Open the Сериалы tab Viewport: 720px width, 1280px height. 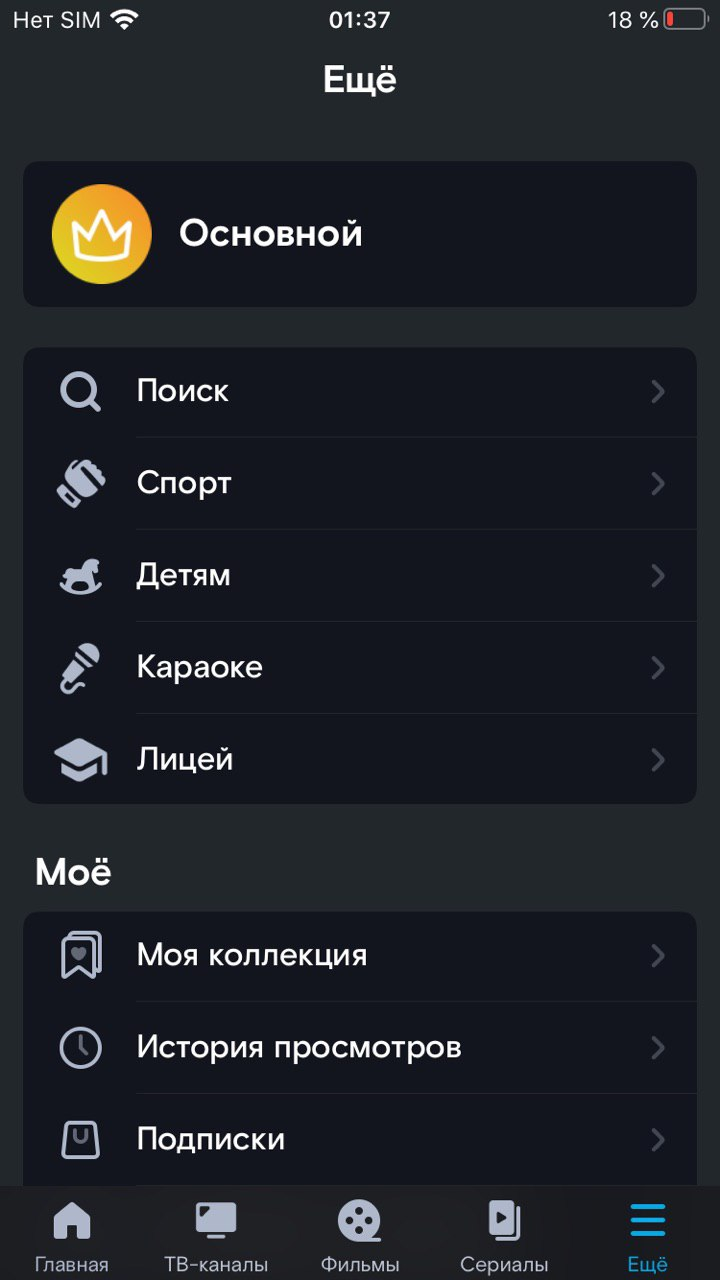pos(504,1235)
